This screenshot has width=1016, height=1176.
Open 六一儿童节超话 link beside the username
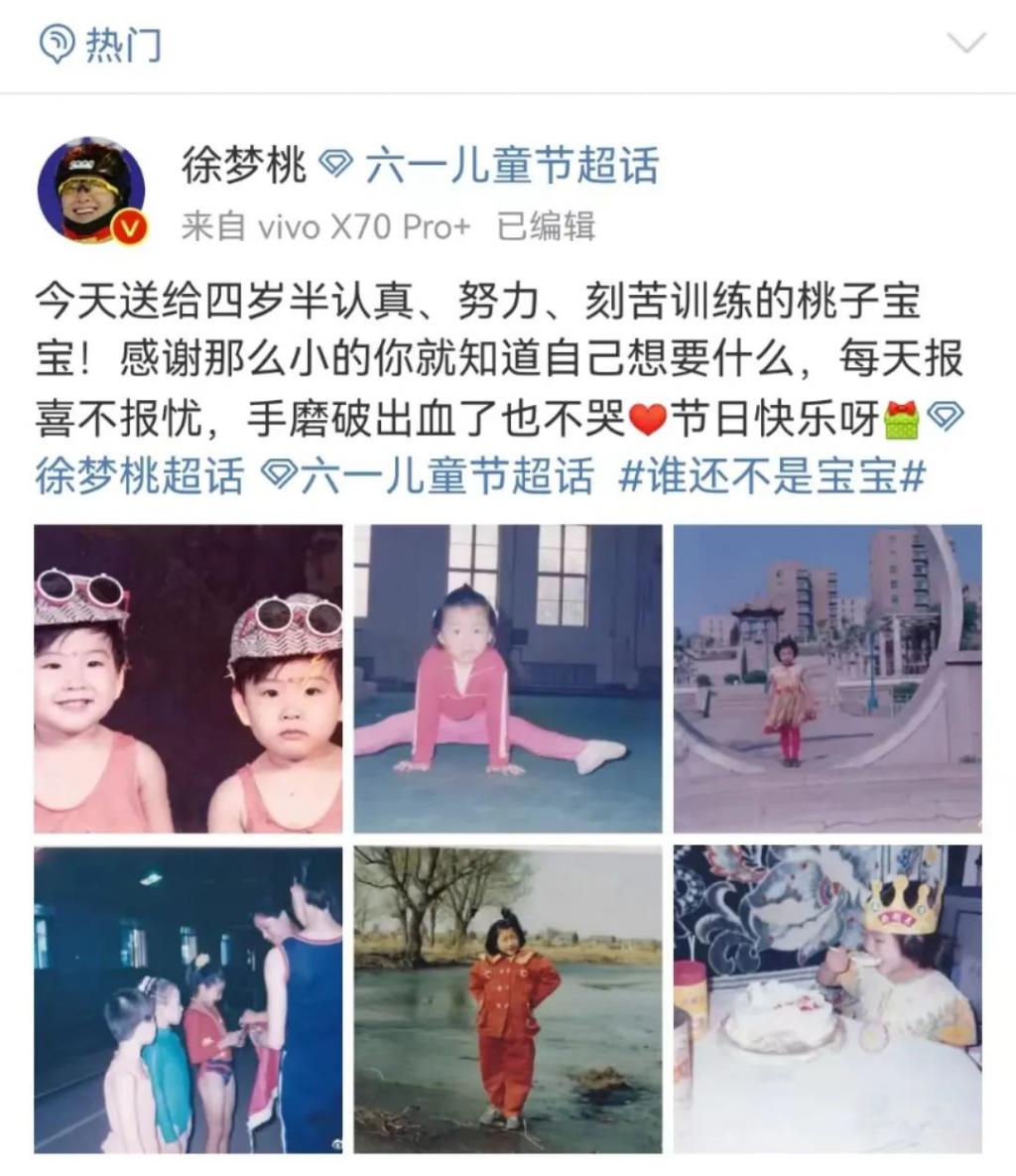coord(511,165)
